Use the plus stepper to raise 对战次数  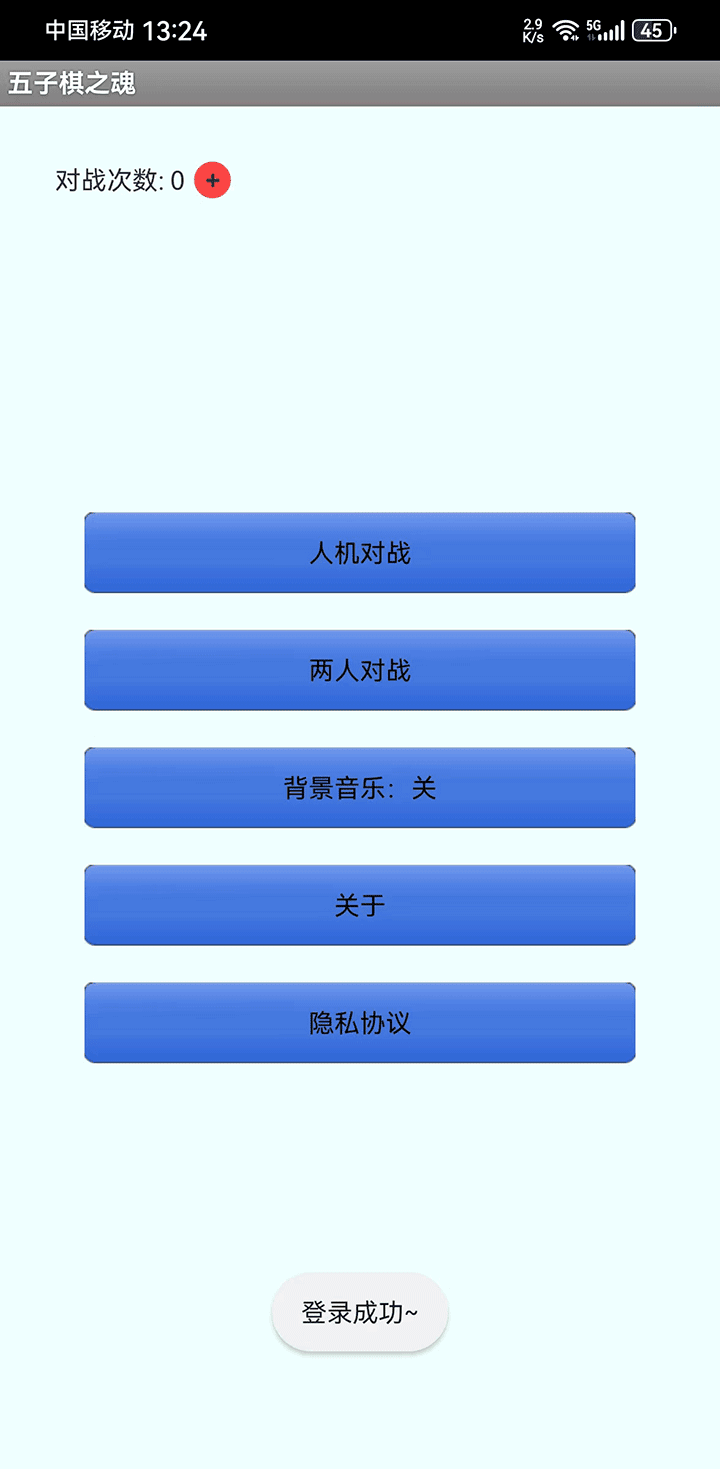(211, 180)
